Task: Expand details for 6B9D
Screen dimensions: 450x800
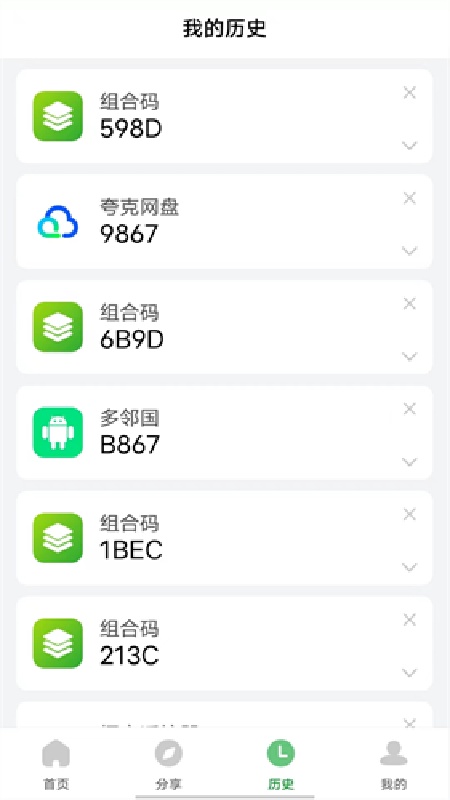Action: (409, 356)
